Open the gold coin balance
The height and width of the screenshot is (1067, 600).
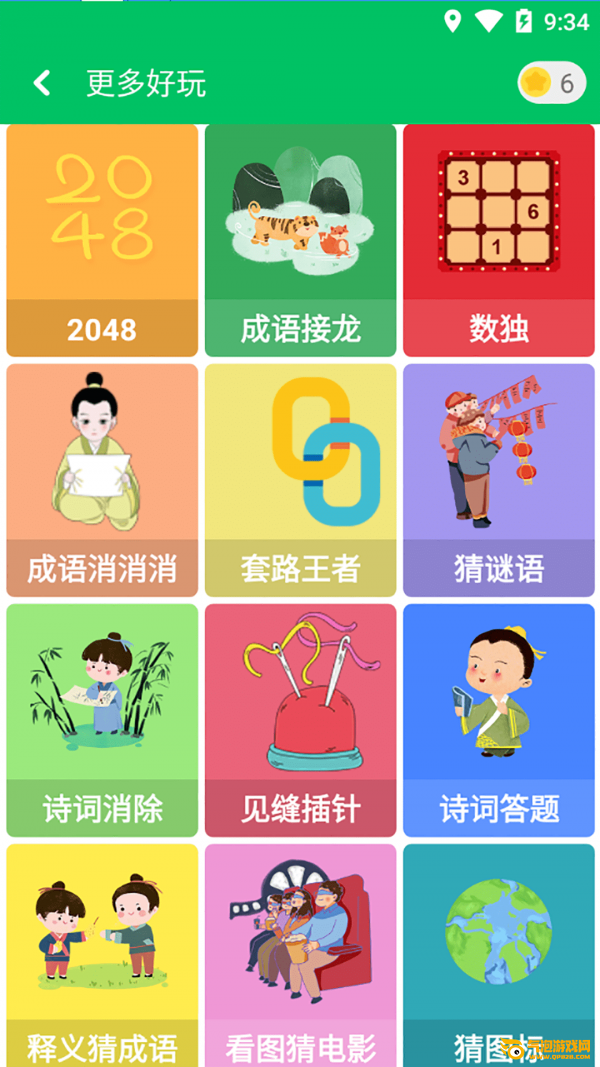[551, 83]
